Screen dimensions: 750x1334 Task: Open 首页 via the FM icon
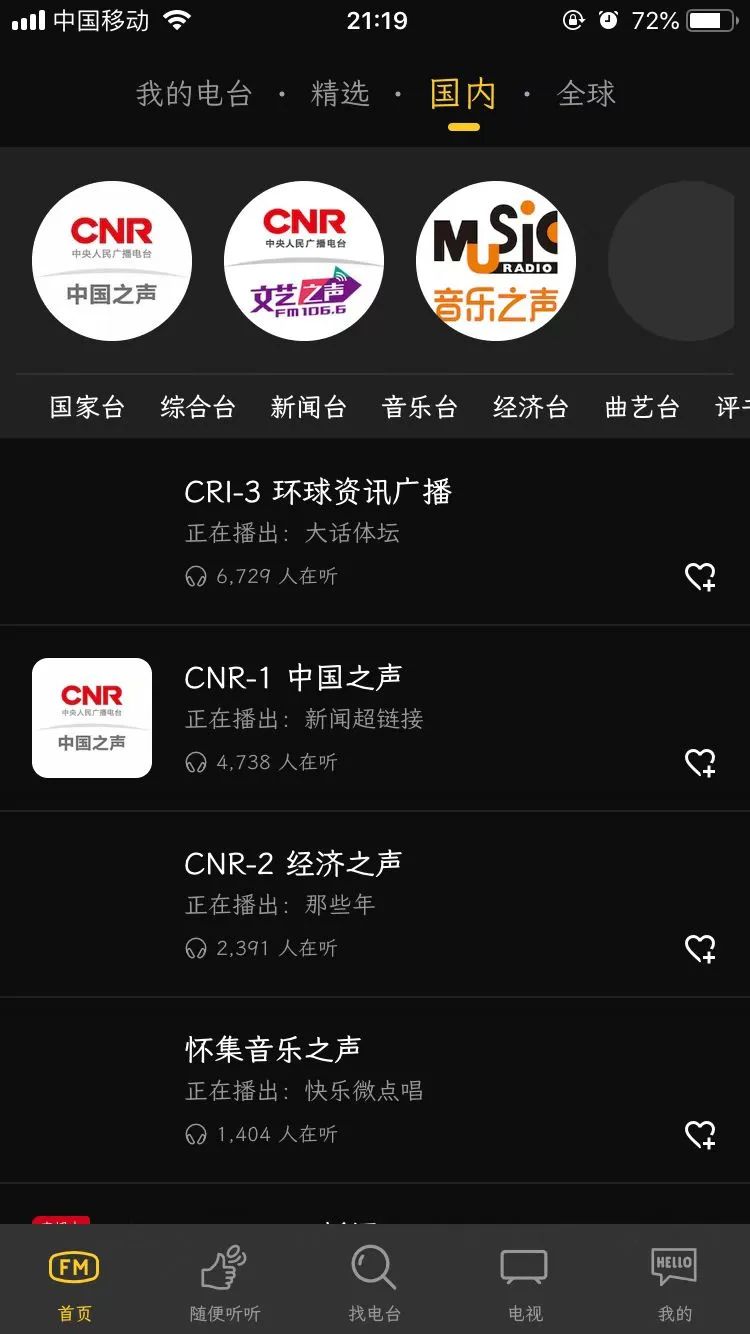(x=75, y=1280)
